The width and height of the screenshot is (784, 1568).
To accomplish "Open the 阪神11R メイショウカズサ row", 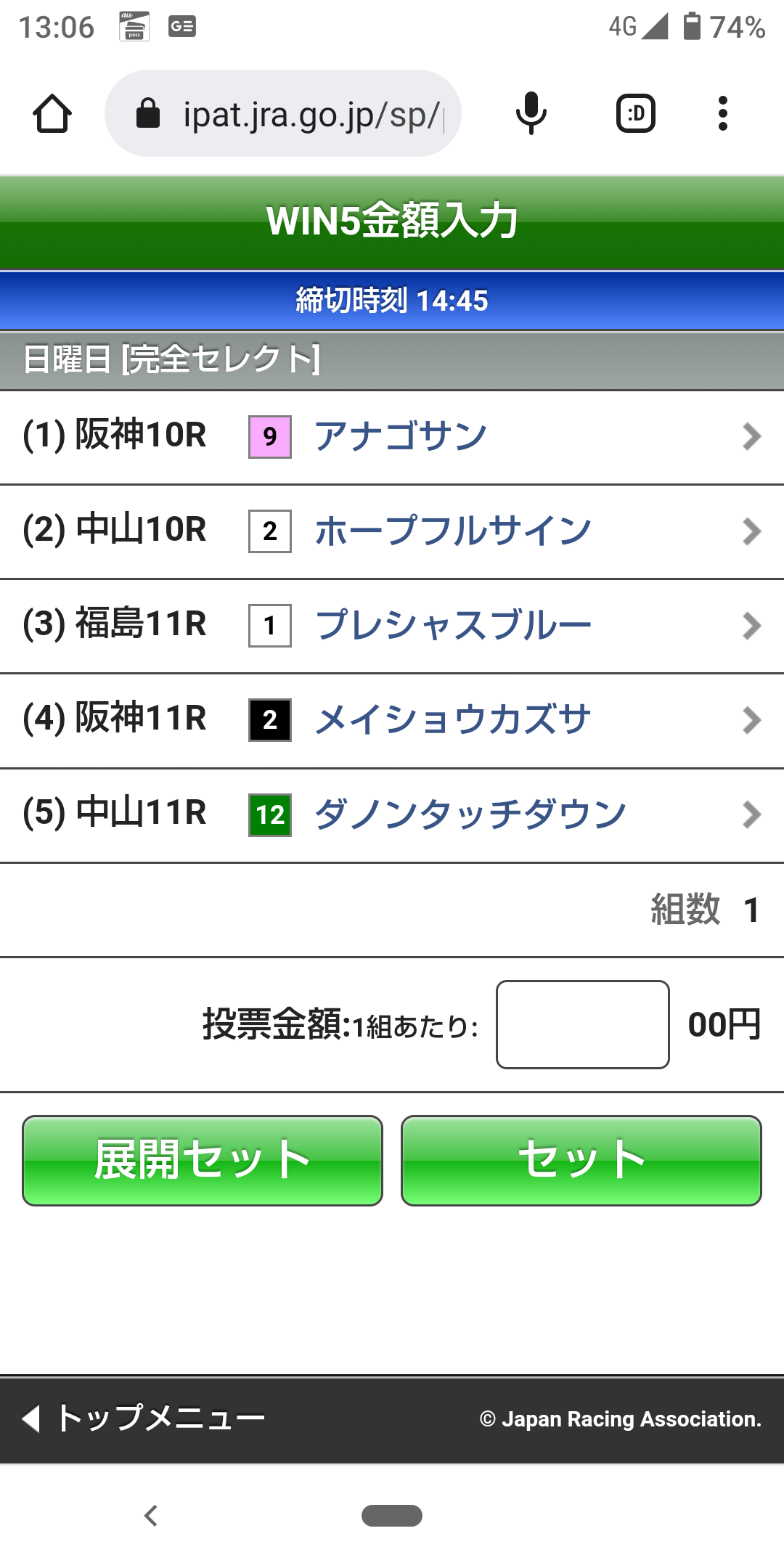I will click(392, 720).
